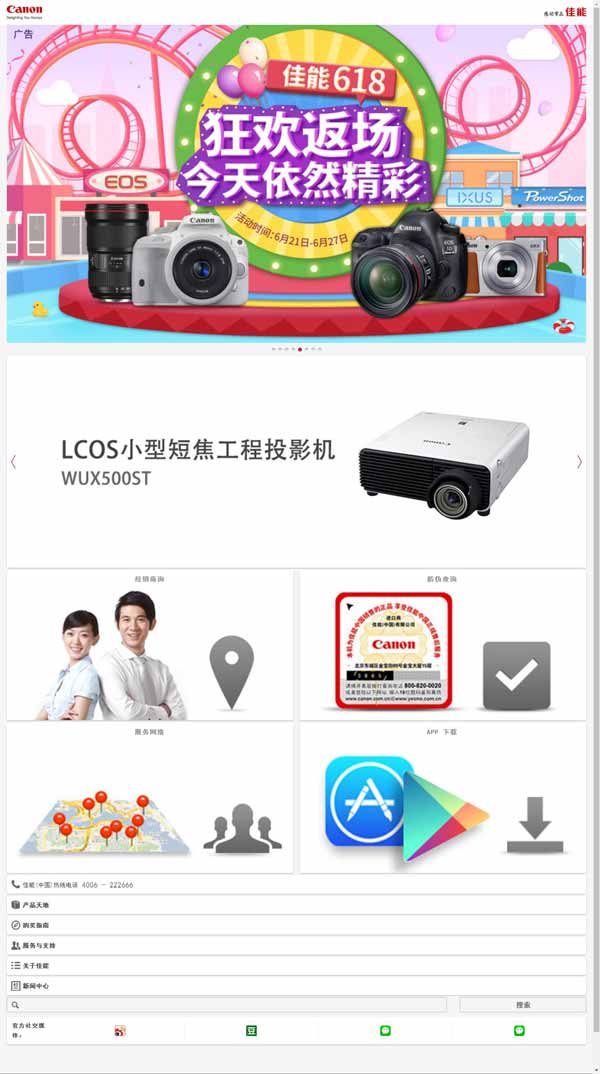The height and width of the screenshot is (1074, 600).
Task: Open the APP 下载 download tile
Action: click(442, 799)
